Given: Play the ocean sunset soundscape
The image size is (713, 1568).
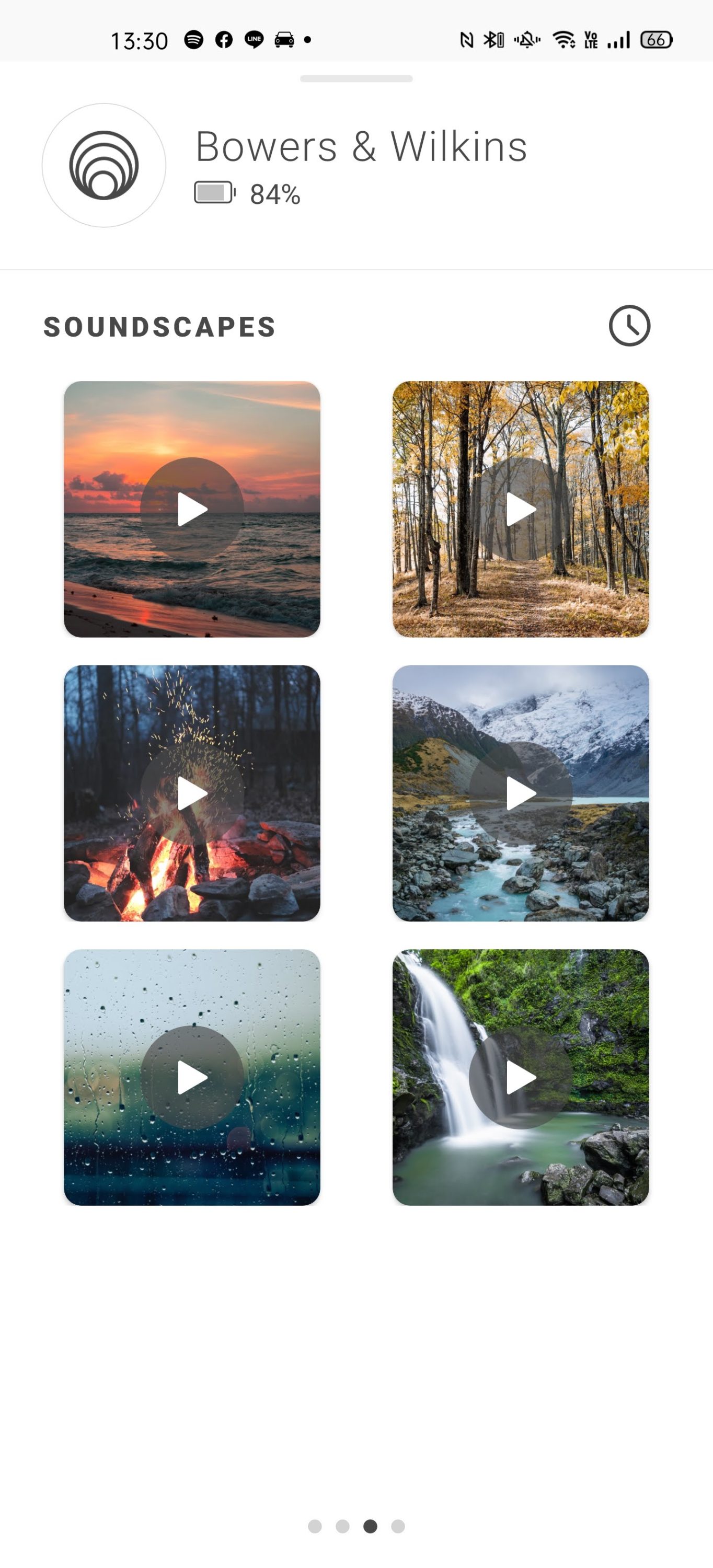Looking at the screenshot, I should point(192,509).
